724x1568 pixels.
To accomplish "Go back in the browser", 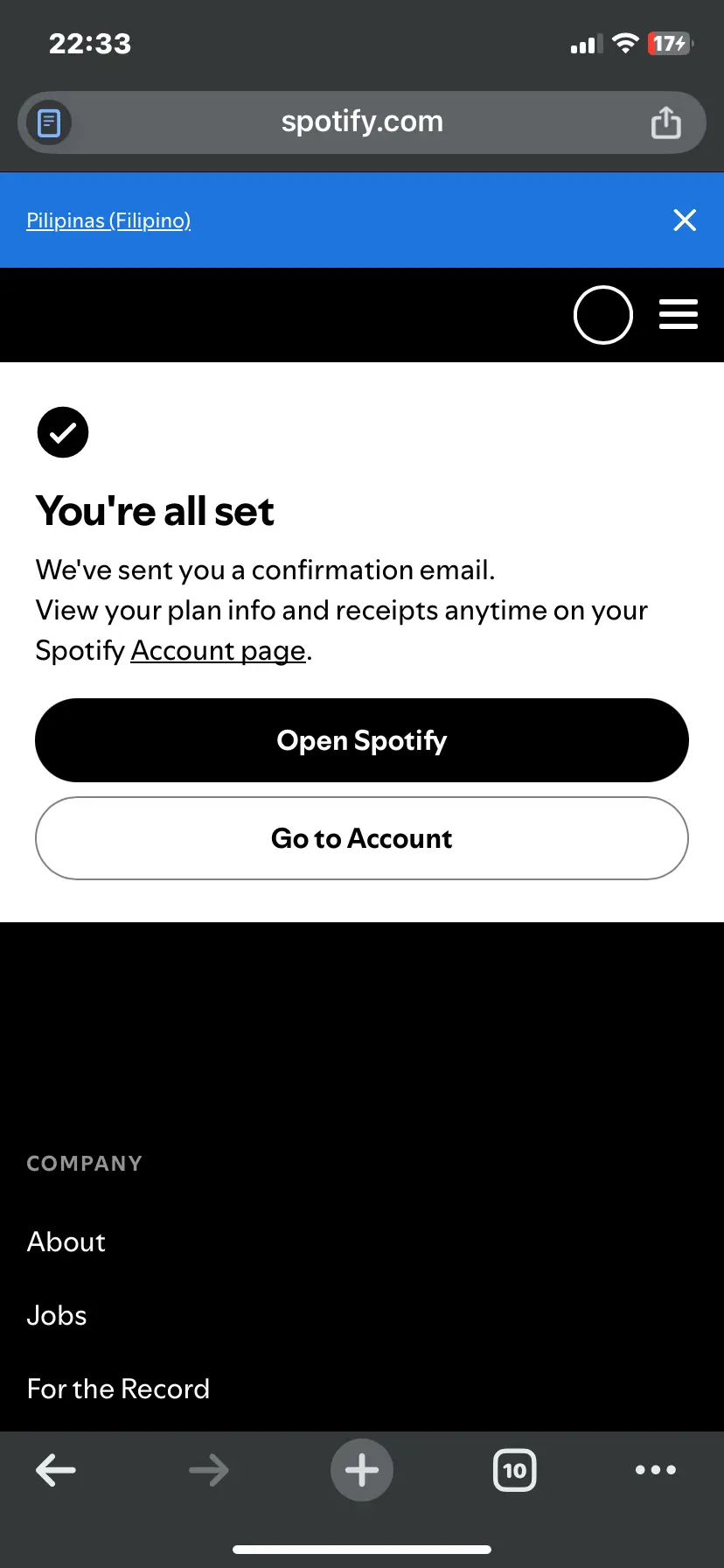I will (x=56, y=1470).
